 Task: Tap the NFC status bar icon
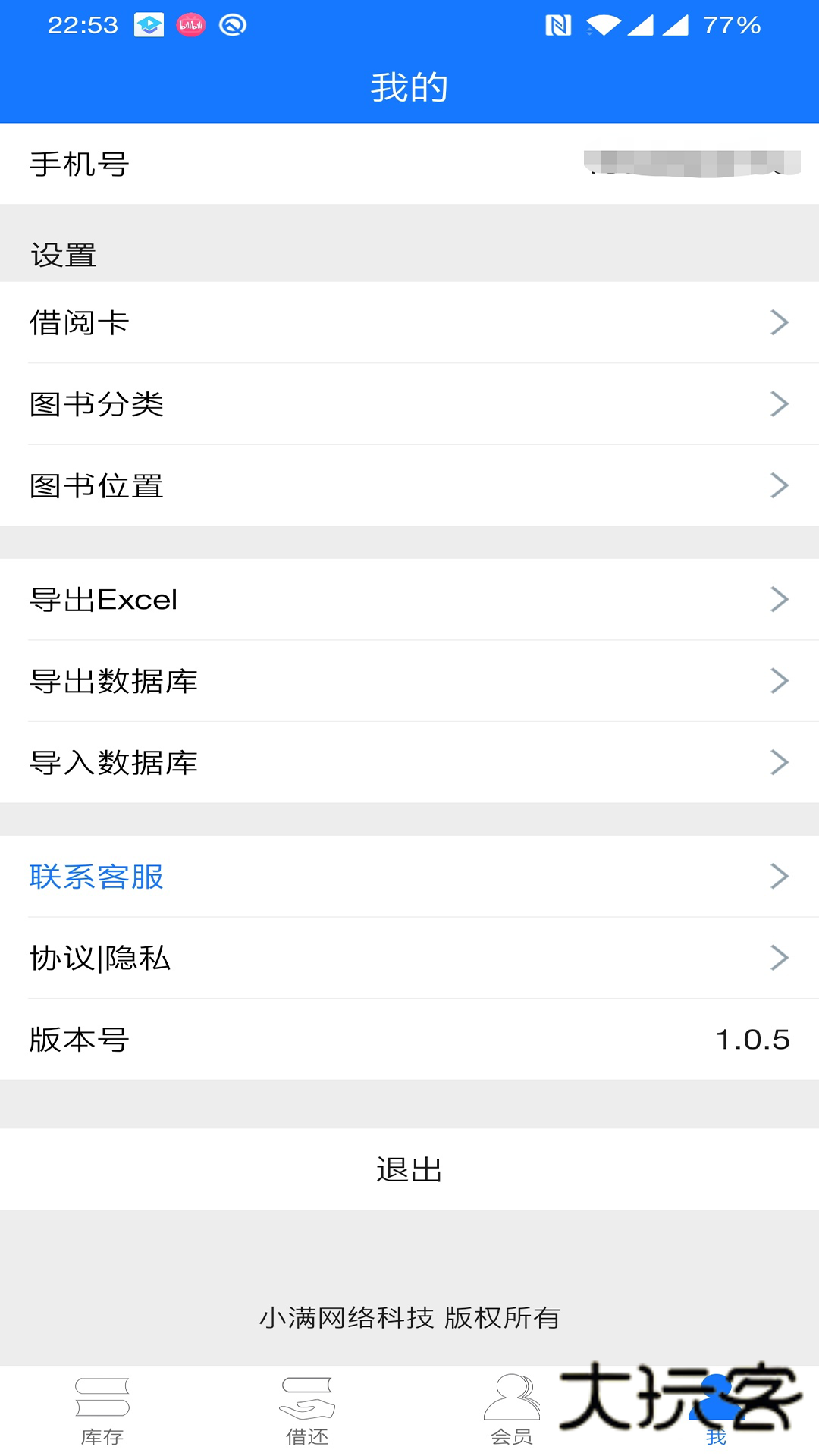559,24
